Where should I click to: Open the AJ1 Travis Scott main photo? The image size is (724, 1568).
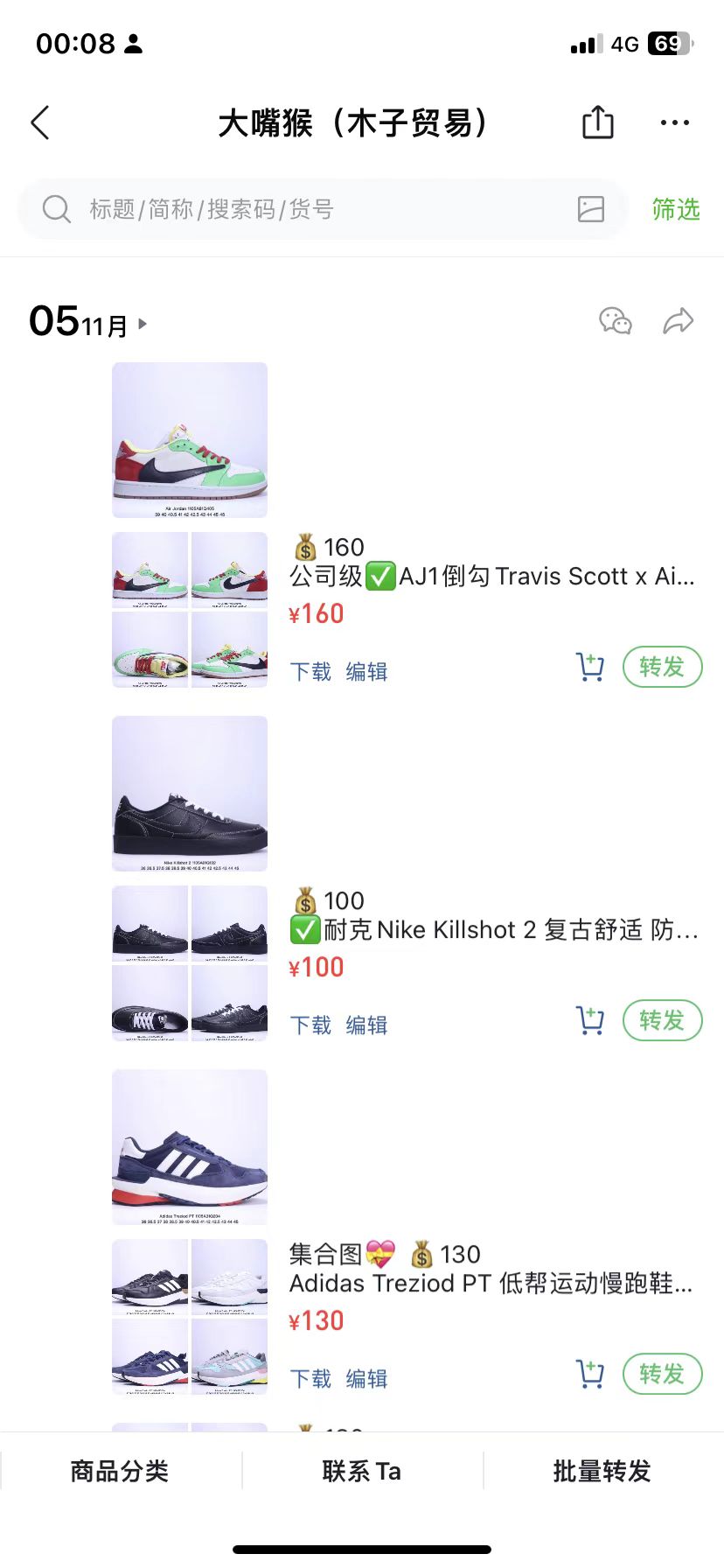click(190, 440)
